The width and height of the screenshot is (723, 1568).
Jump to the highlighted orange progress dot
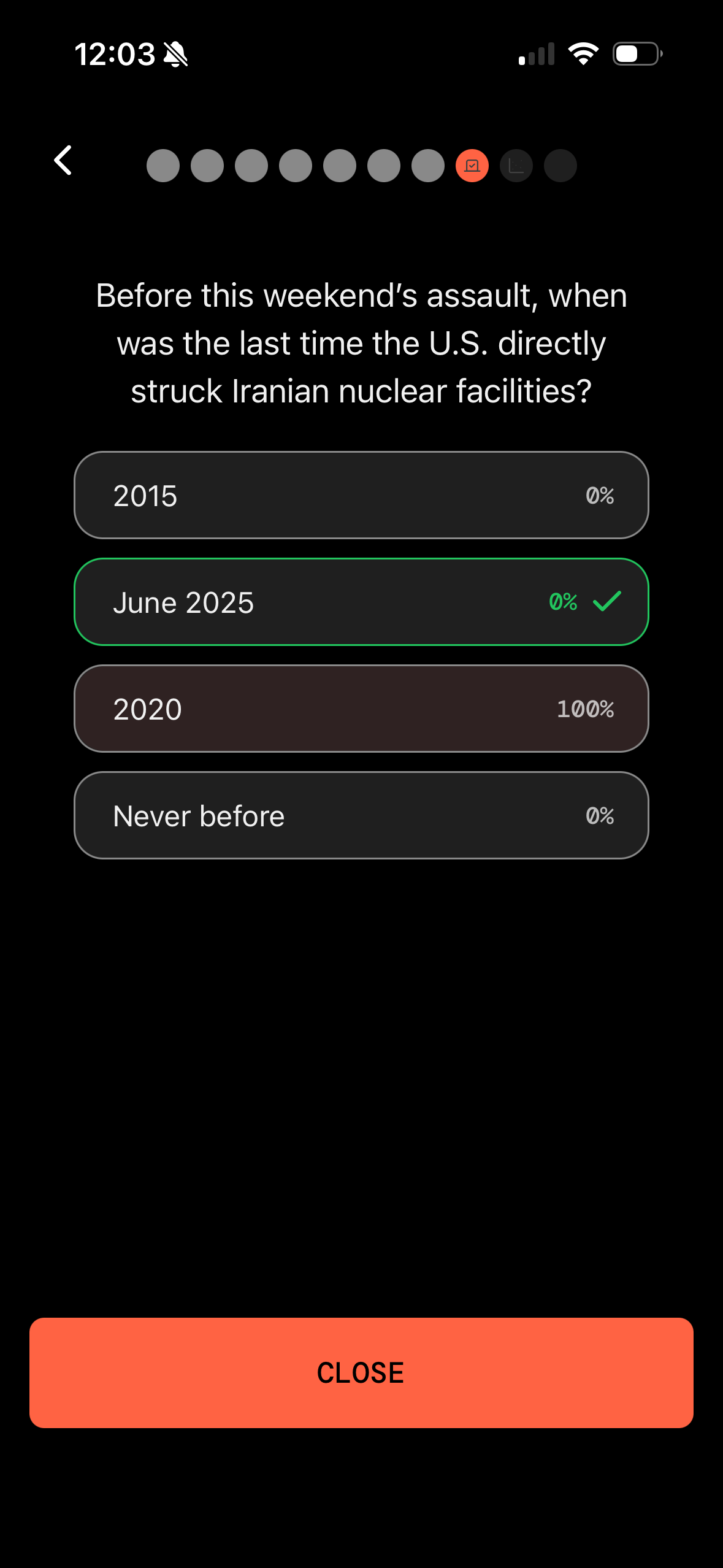[472, 166]
